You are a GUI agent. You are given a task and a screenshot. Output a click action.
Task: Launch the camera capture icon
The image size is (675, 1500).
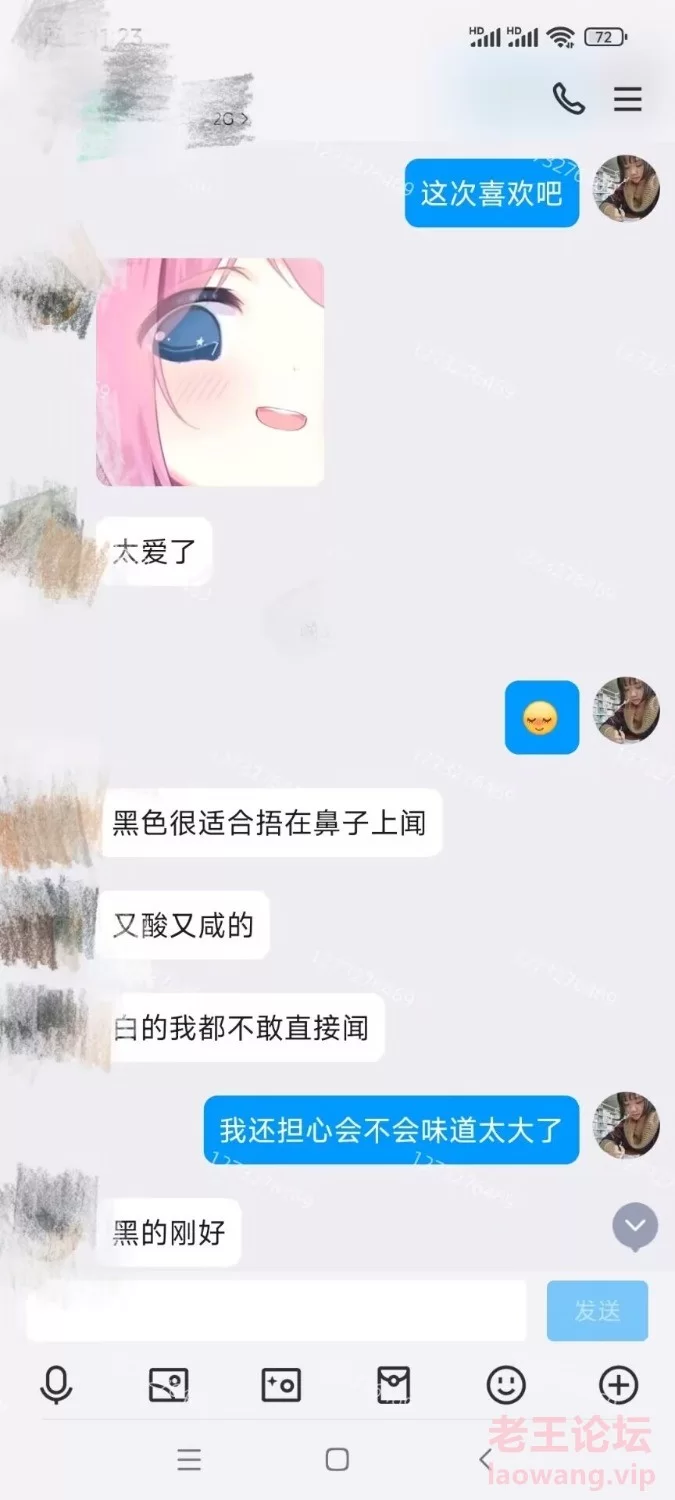[281, 1385]
